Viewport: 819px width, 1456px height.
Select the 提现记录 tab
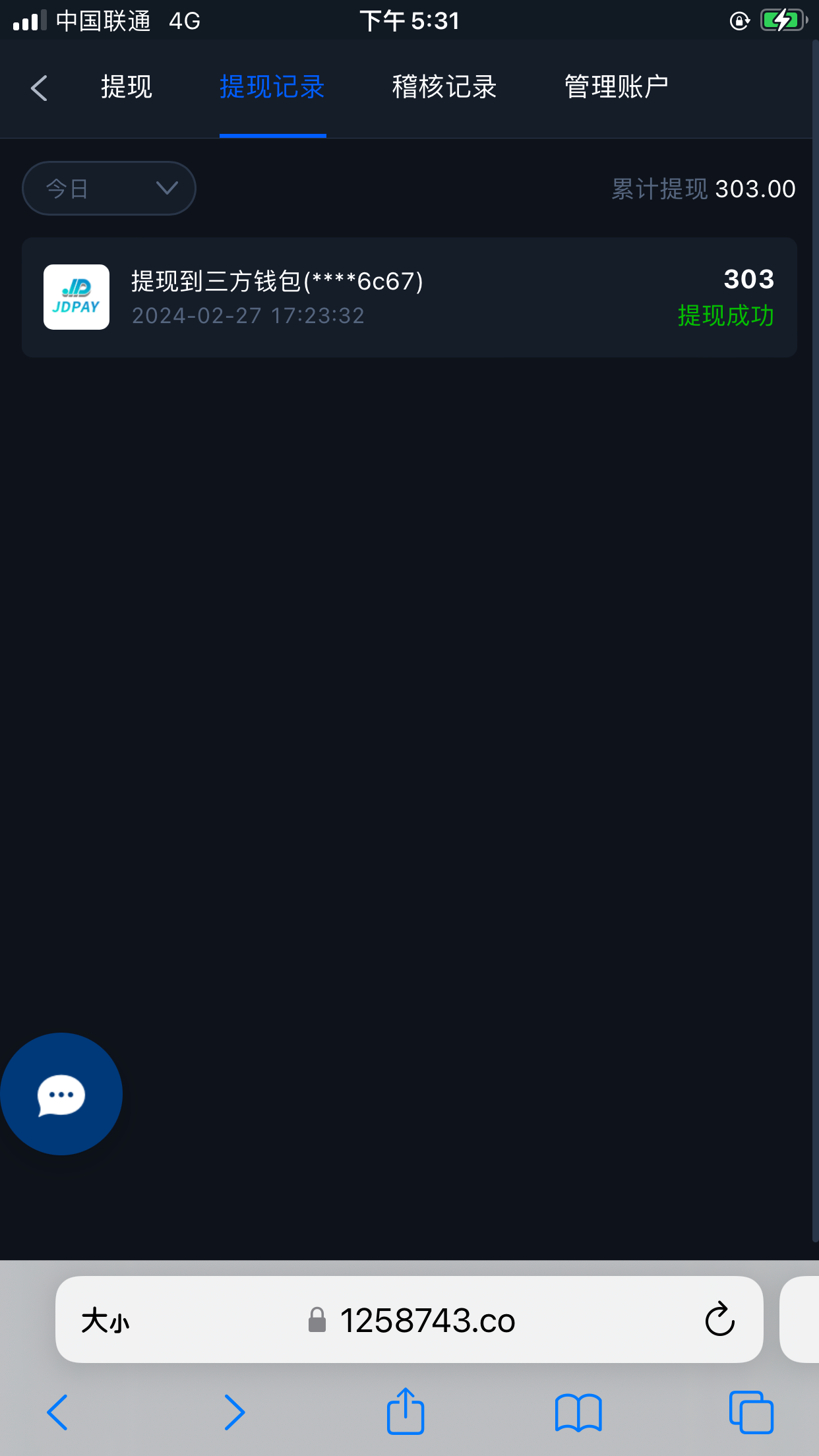coord(272,88)
